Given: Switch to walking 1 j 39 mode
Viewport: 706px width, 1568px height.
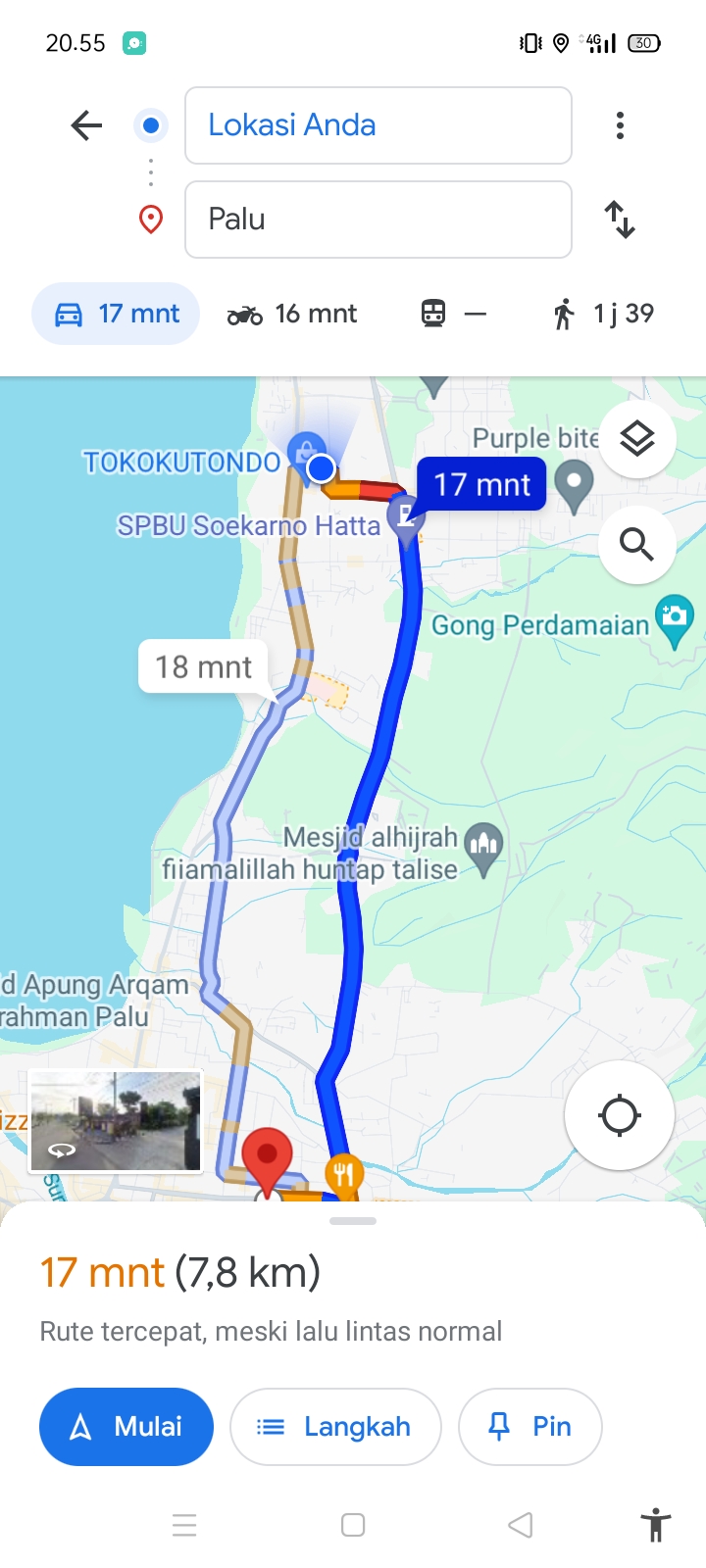Looking at the screenshot, I should [602, 314].
